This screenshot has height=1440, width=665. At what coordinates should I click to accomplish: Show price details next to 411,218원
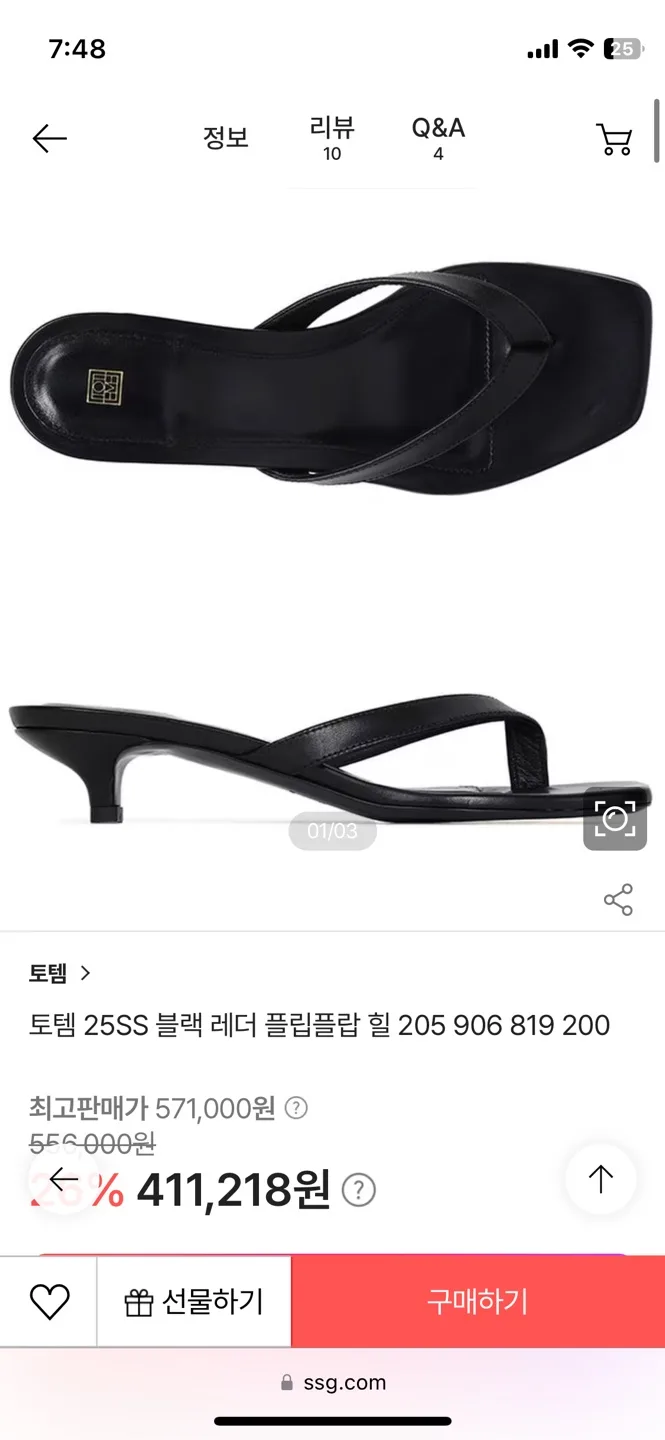pos(359,1190)
